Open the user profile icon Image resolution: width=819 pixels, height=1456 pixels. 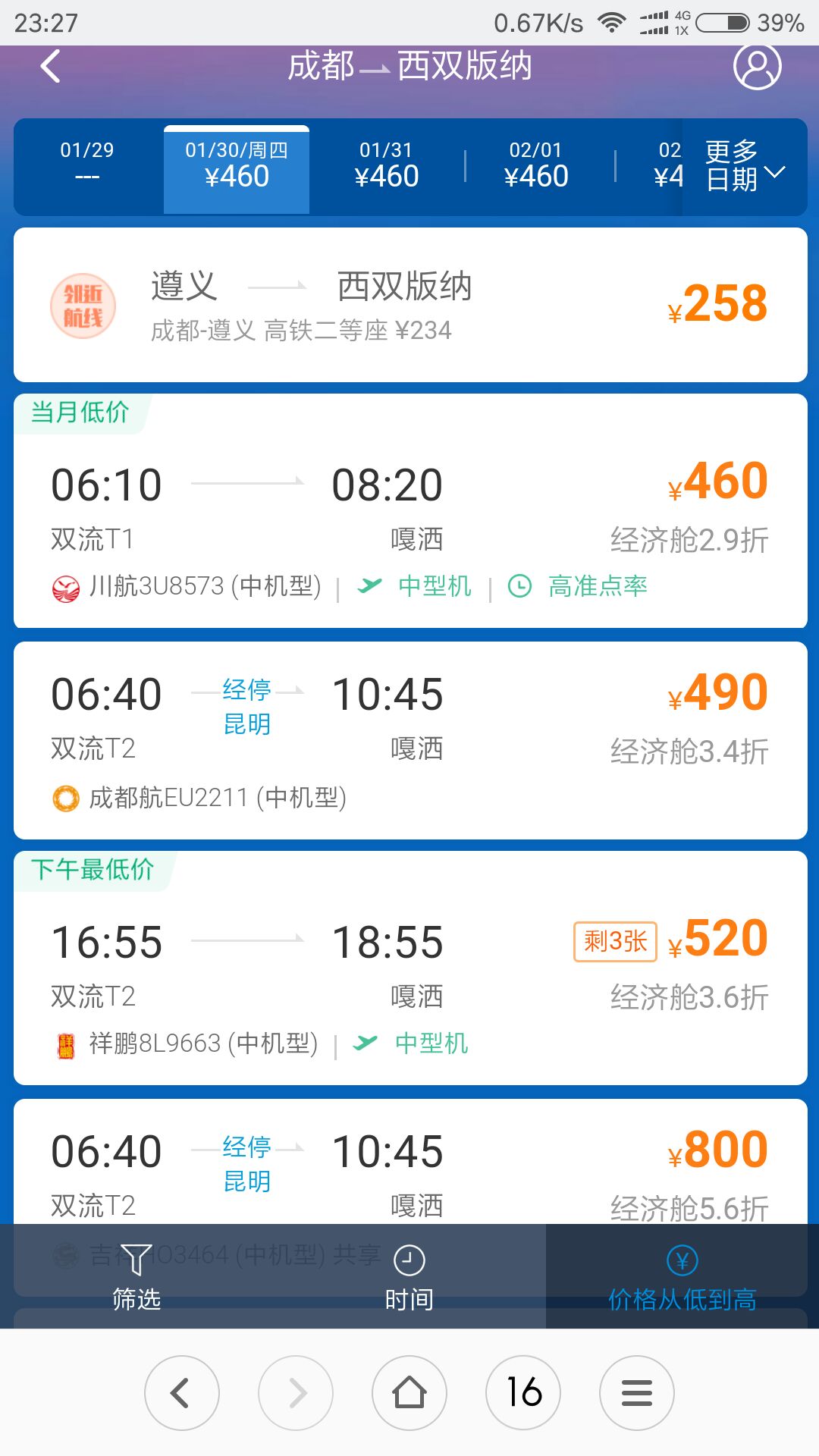coord(757,66)
